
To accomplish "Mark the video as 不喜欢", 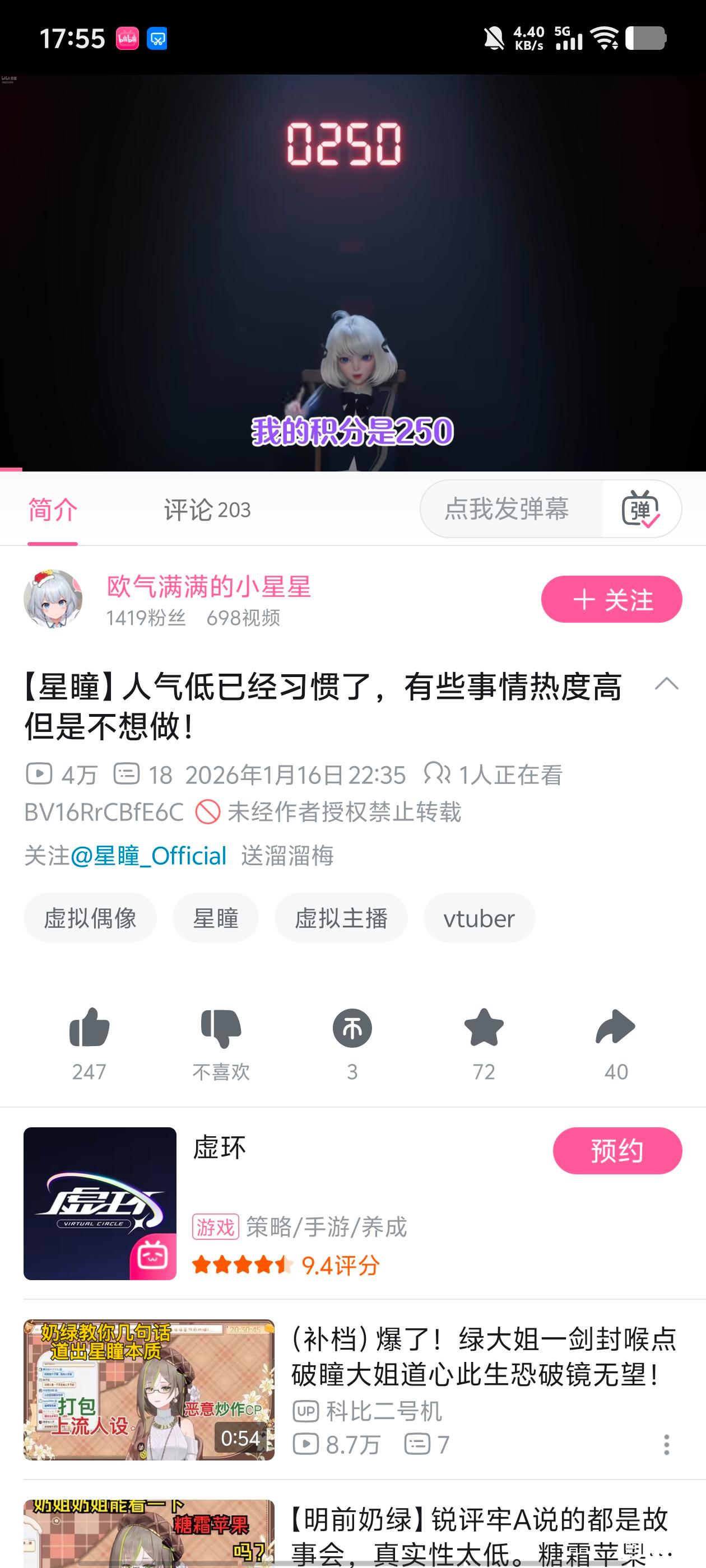I will click(x=221, y=1029).
